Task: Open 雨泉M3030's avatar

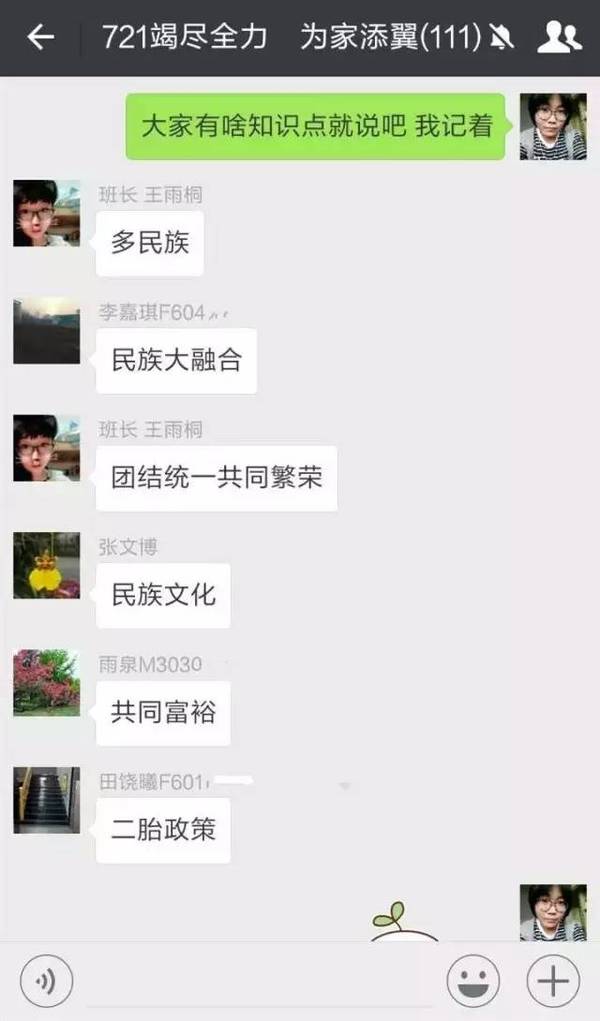Action: tap(47, 682)
